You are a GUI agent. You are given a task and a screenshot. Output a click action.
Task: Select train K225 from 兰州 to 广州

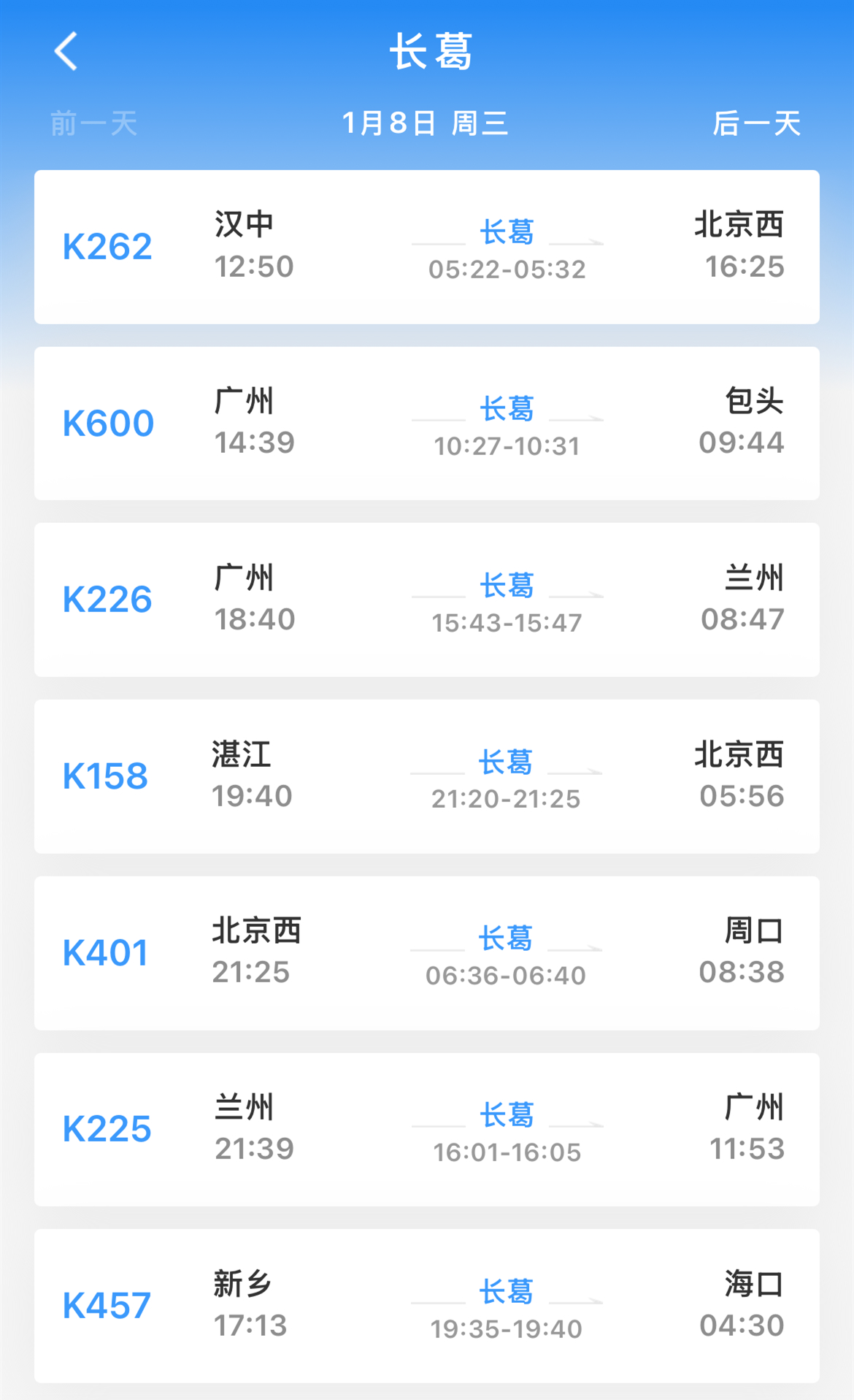coord(426,1129)
